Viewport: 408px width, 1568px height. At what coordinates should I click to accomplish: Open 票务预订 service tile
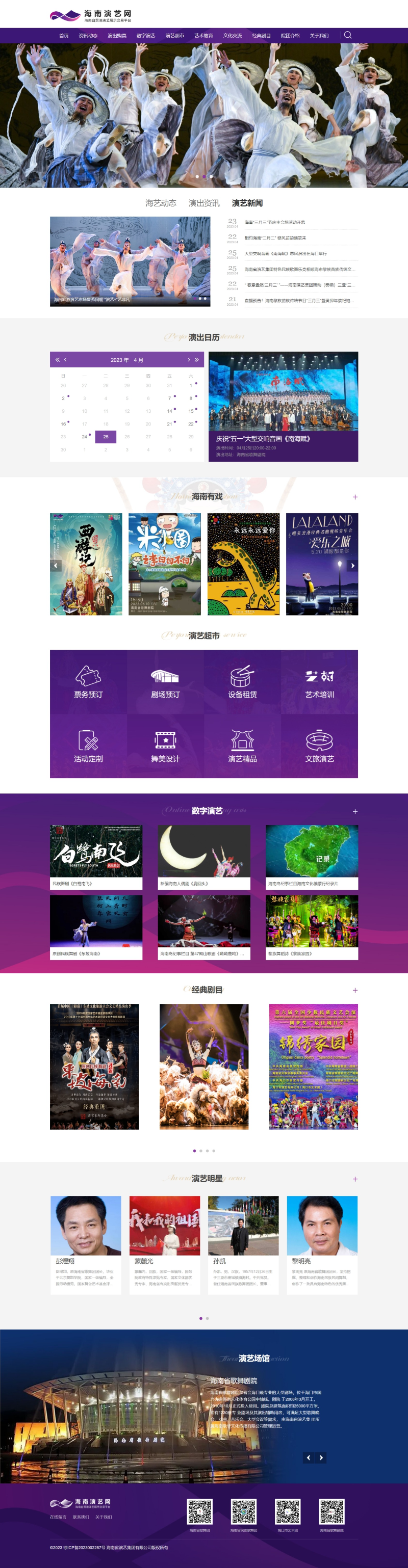tap(88, 682)
